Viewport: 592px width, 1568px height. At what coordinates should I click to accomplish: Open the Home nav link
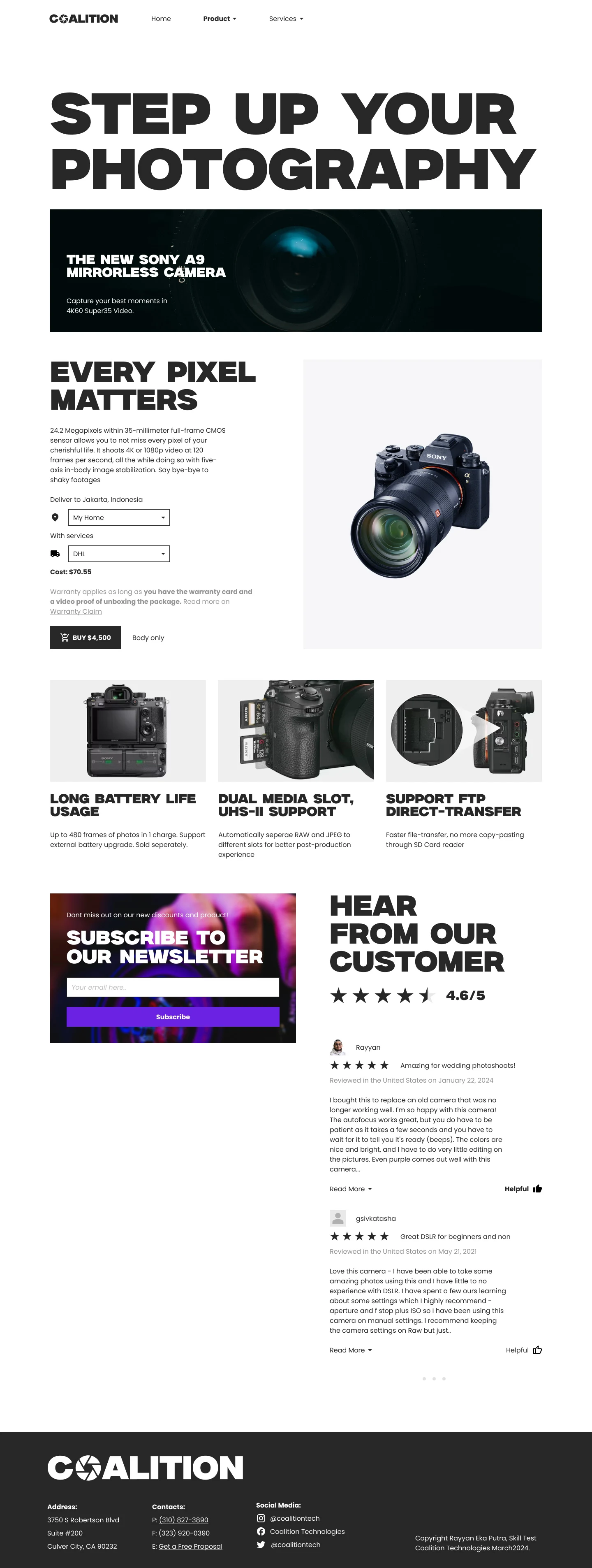coord(161,19)
